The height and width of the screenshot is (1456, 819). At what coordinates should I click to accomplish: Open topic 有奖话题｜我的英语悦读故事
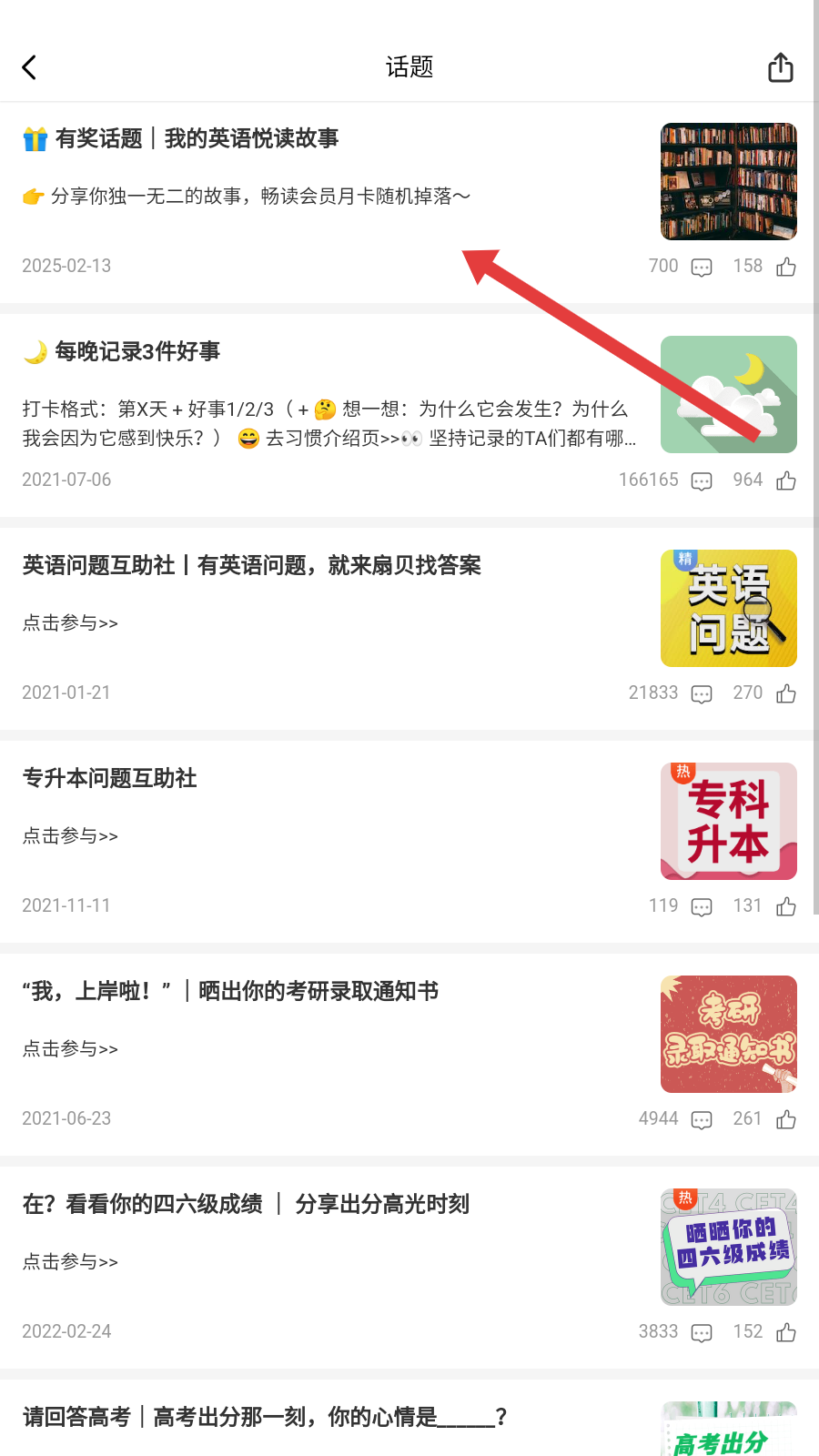point(197,138)
